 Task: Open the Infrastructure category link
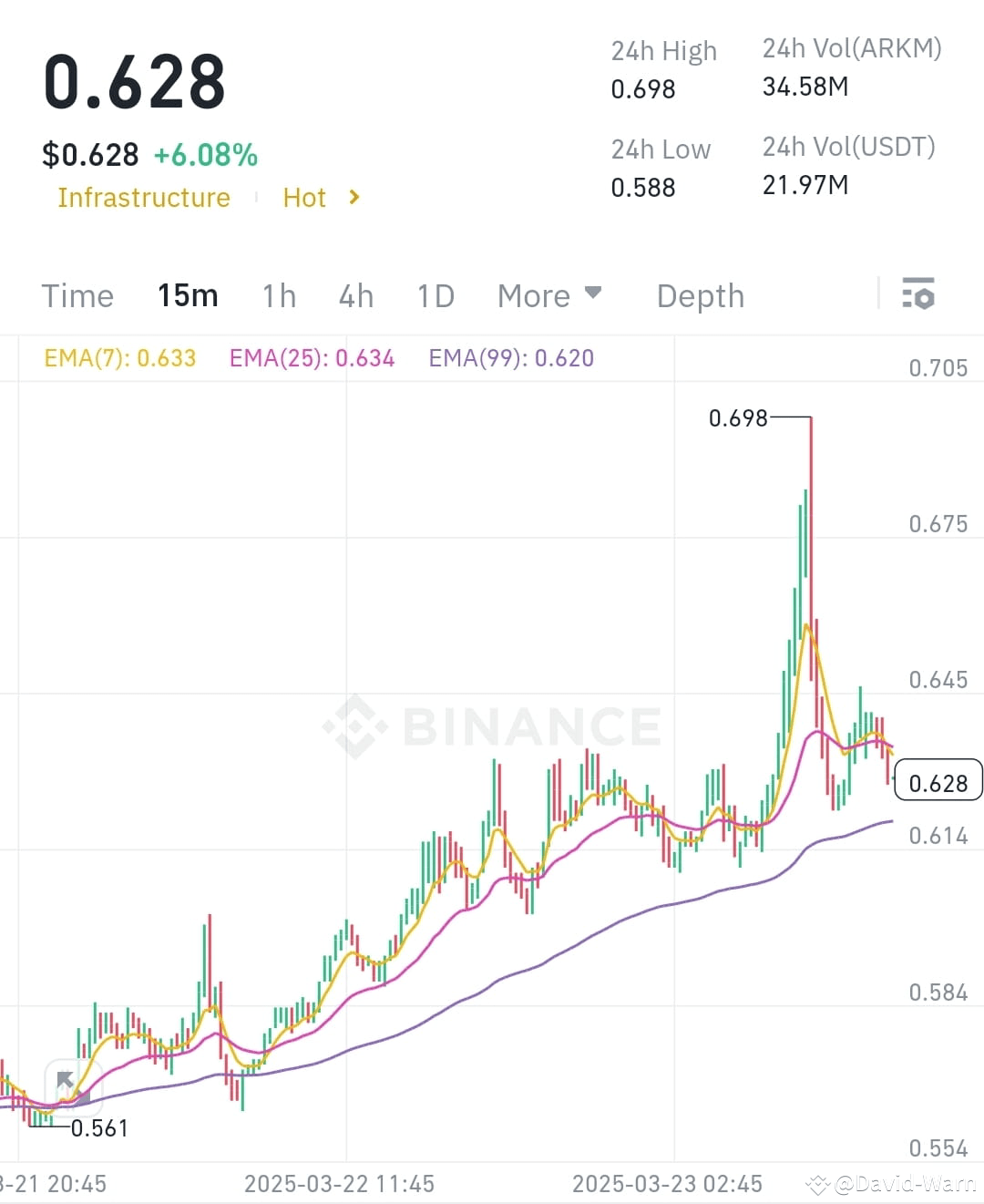(143, 198)
